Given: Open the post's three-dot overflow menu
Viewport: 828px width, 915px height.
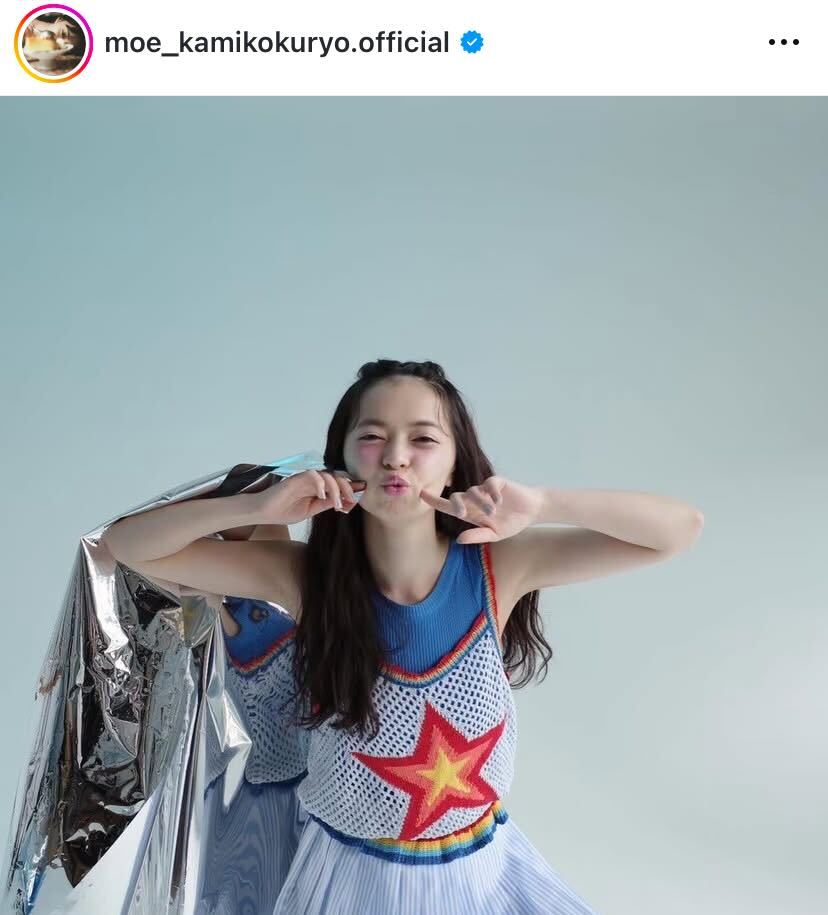Looking at the screenshot, I should 783,43.
